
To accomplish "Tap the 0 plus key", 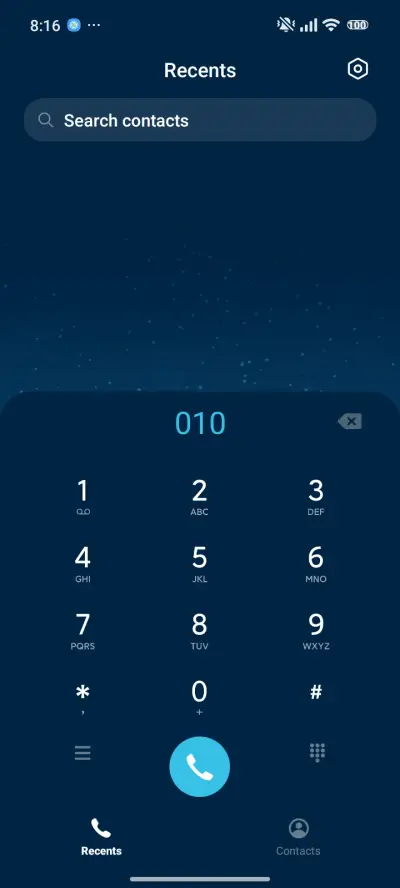I will [x=199, y=698].
